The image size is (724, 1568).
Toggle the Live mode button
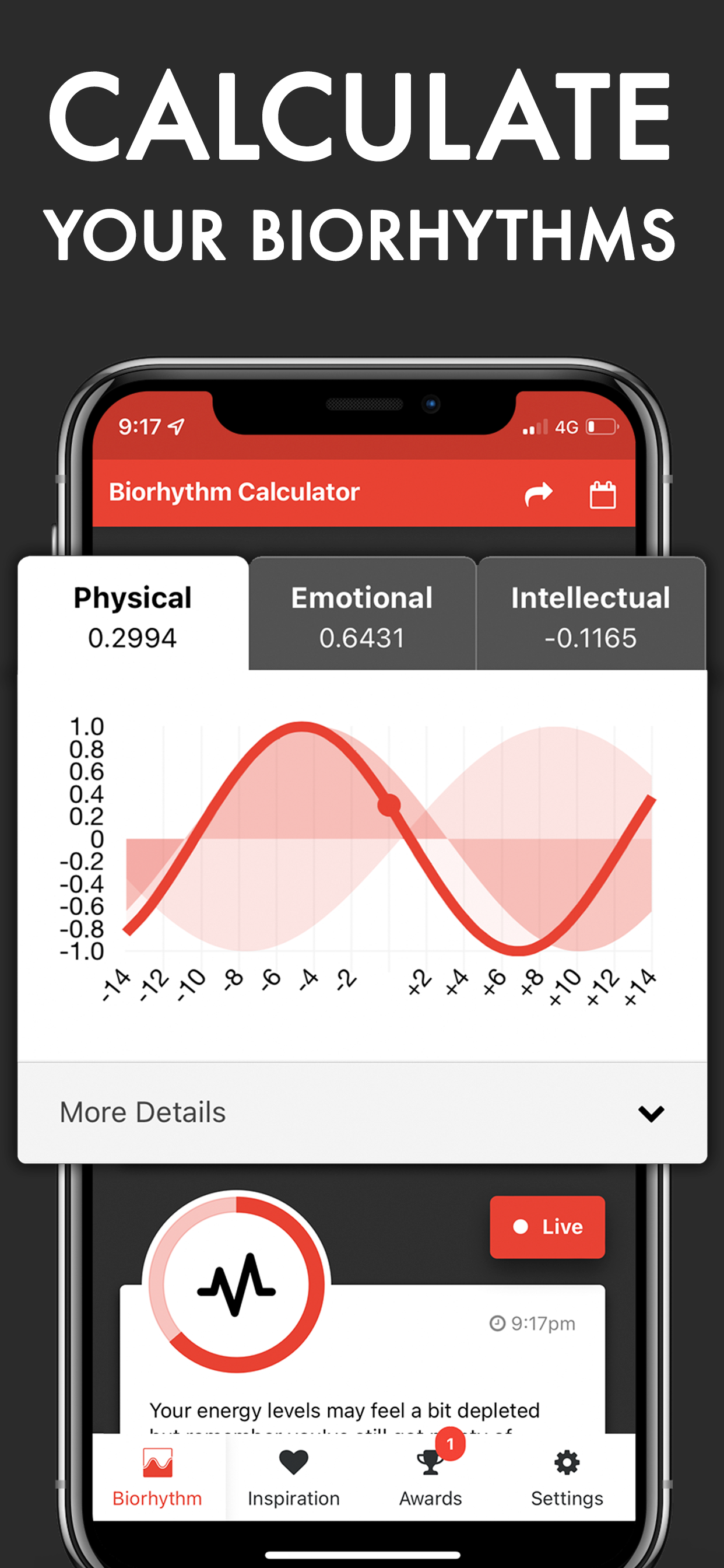[x=547, y=1227]
